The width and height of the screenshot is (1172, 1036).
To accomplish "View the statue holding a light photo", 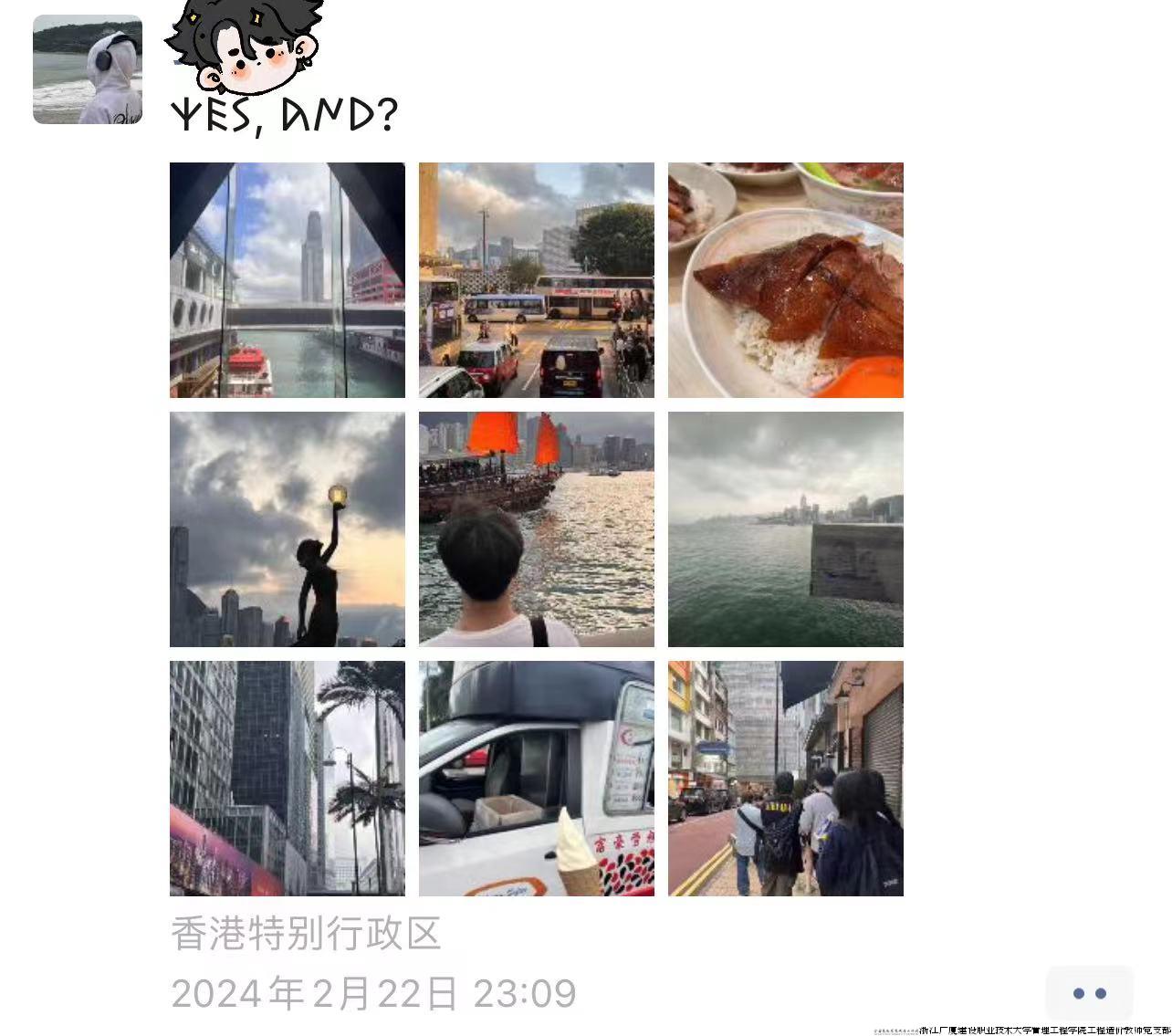I will click(x=288, y=529).
